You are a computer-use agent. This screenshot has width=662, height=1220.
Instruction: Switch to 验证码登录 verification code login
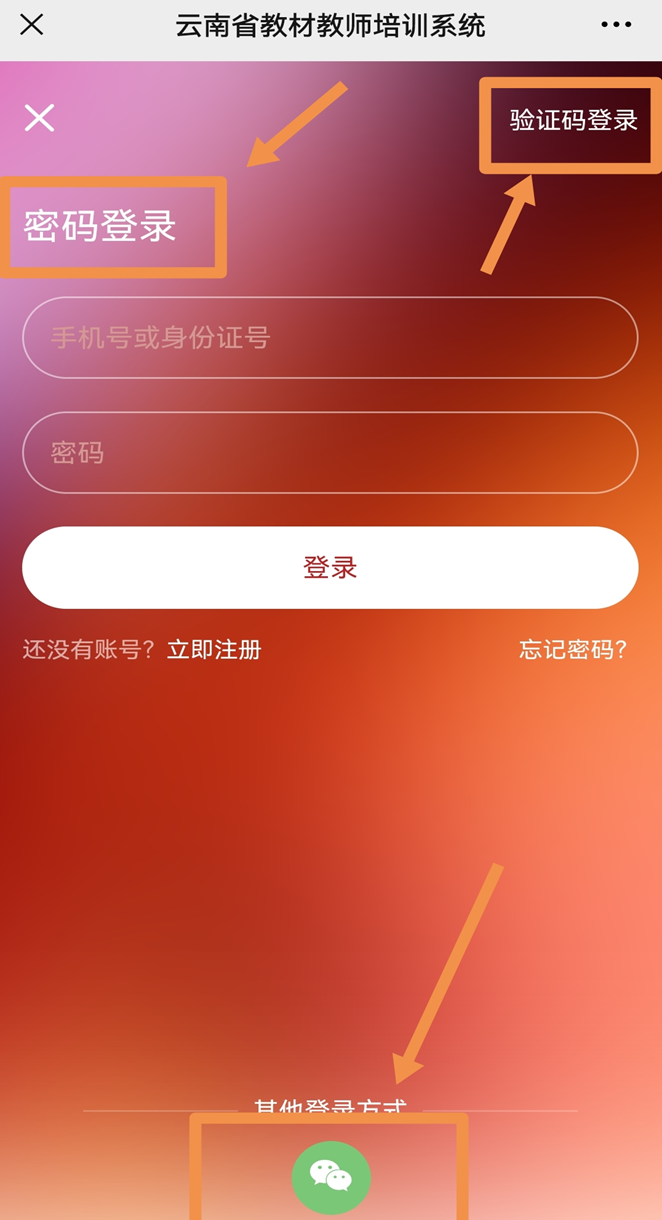click(573, 120)
